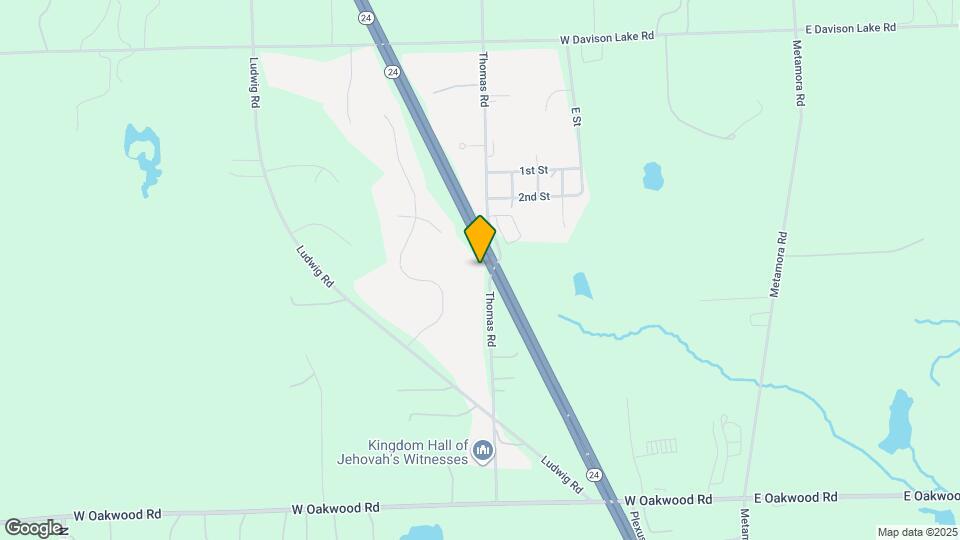Tap the orange location marker on Thomas Rd
This screenshot has height=540, width=960.
click(x=480, y=238)
